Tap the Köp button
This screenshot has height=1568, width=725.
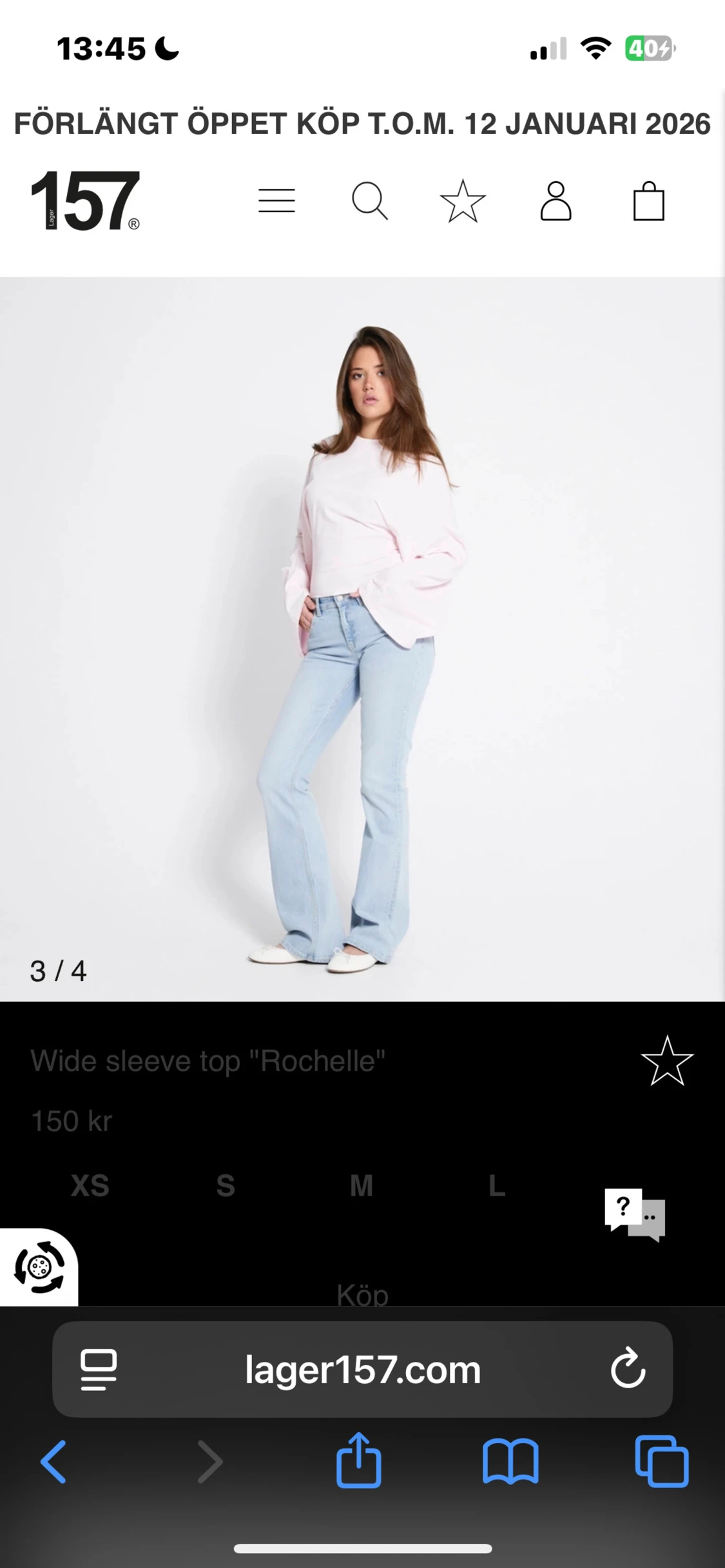point(362,1294)
